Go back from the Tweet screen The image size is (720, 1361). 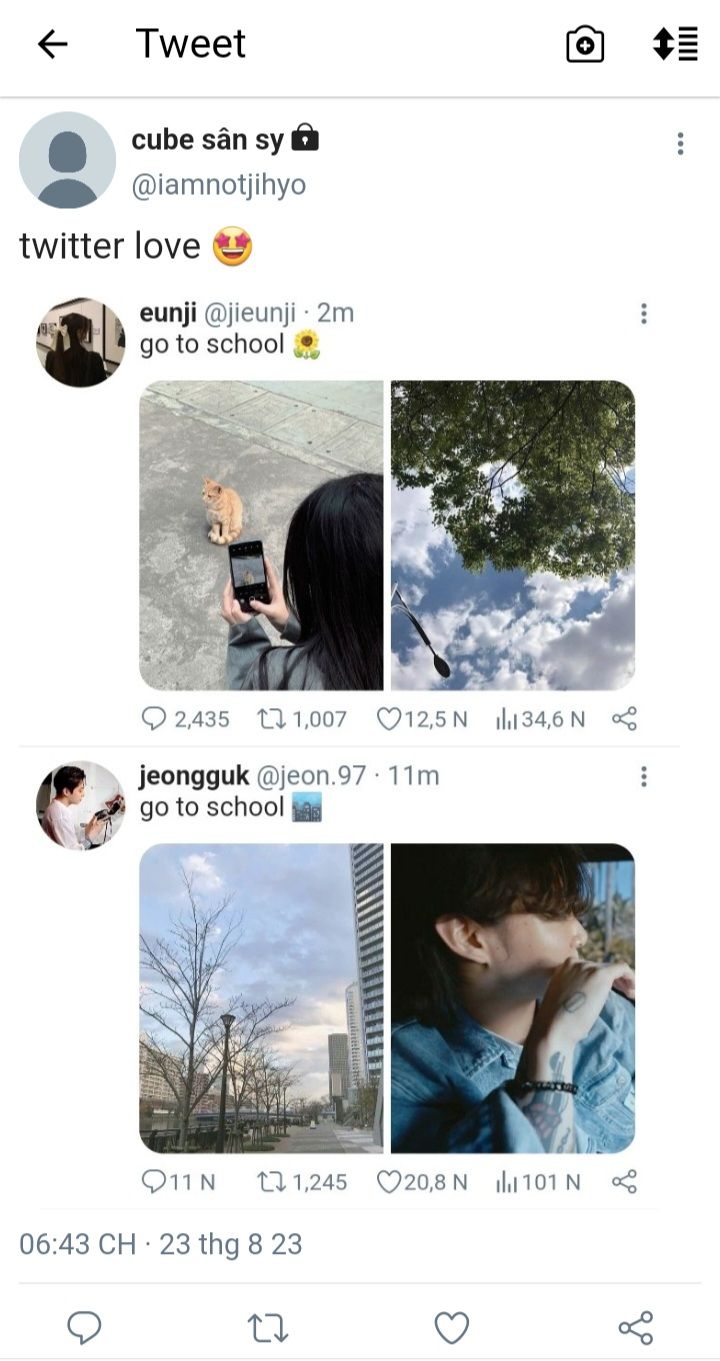[52, 44]
